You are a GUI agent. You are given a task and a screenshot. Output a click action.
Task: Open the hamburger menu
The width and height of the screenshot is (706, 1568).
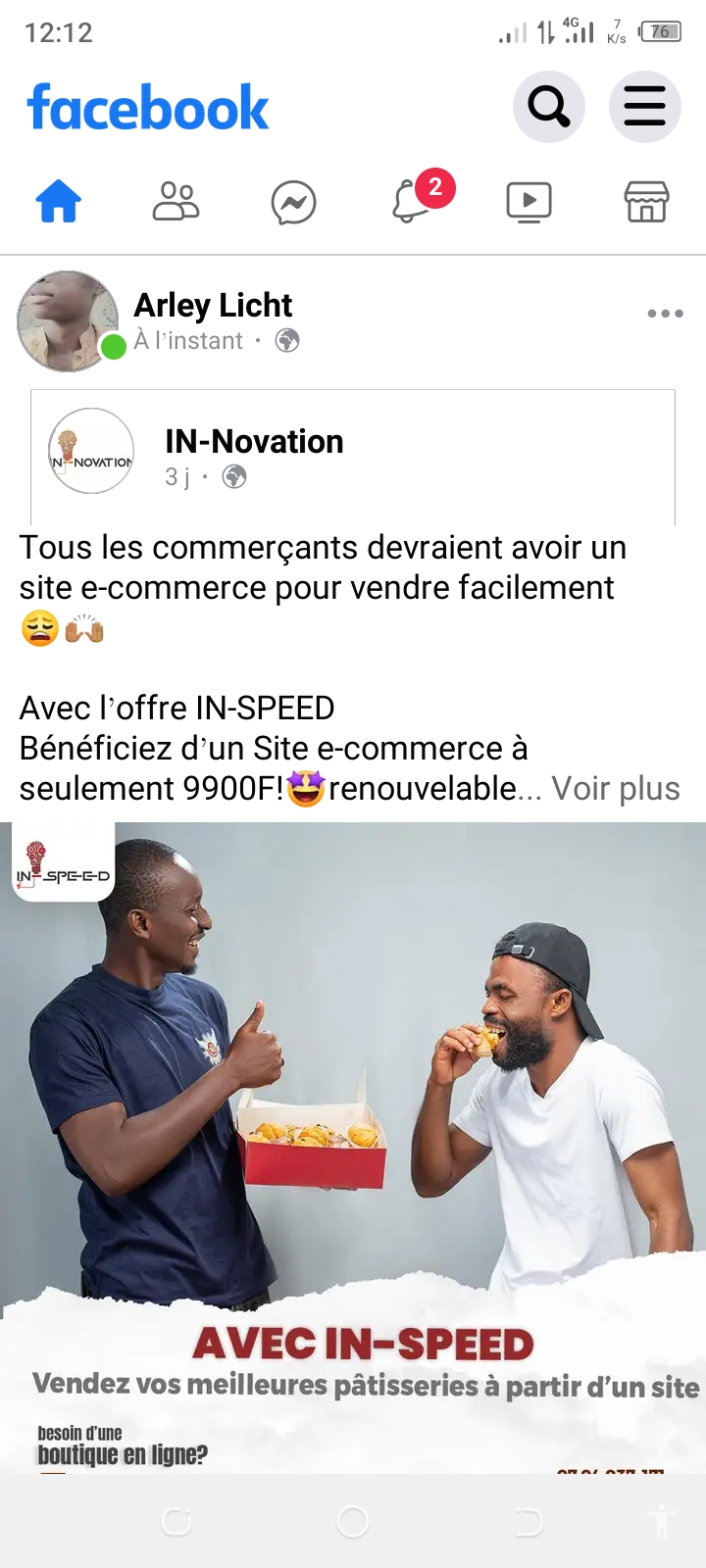tap(644, 107)
